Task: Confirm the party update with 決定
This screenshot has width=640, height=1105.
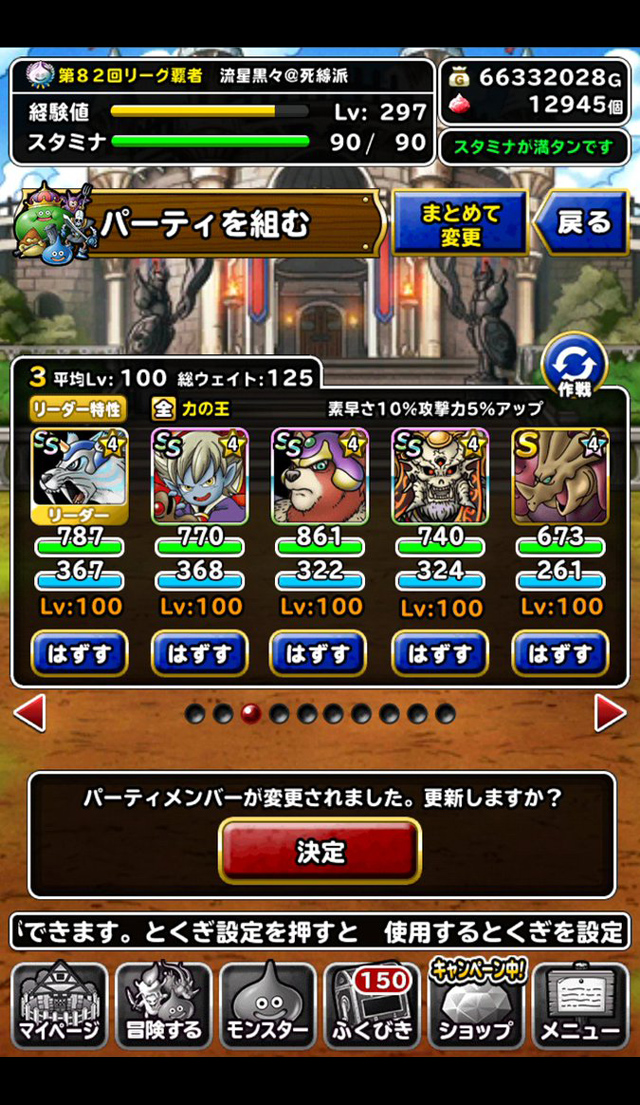Action: [x=320, y=851]
